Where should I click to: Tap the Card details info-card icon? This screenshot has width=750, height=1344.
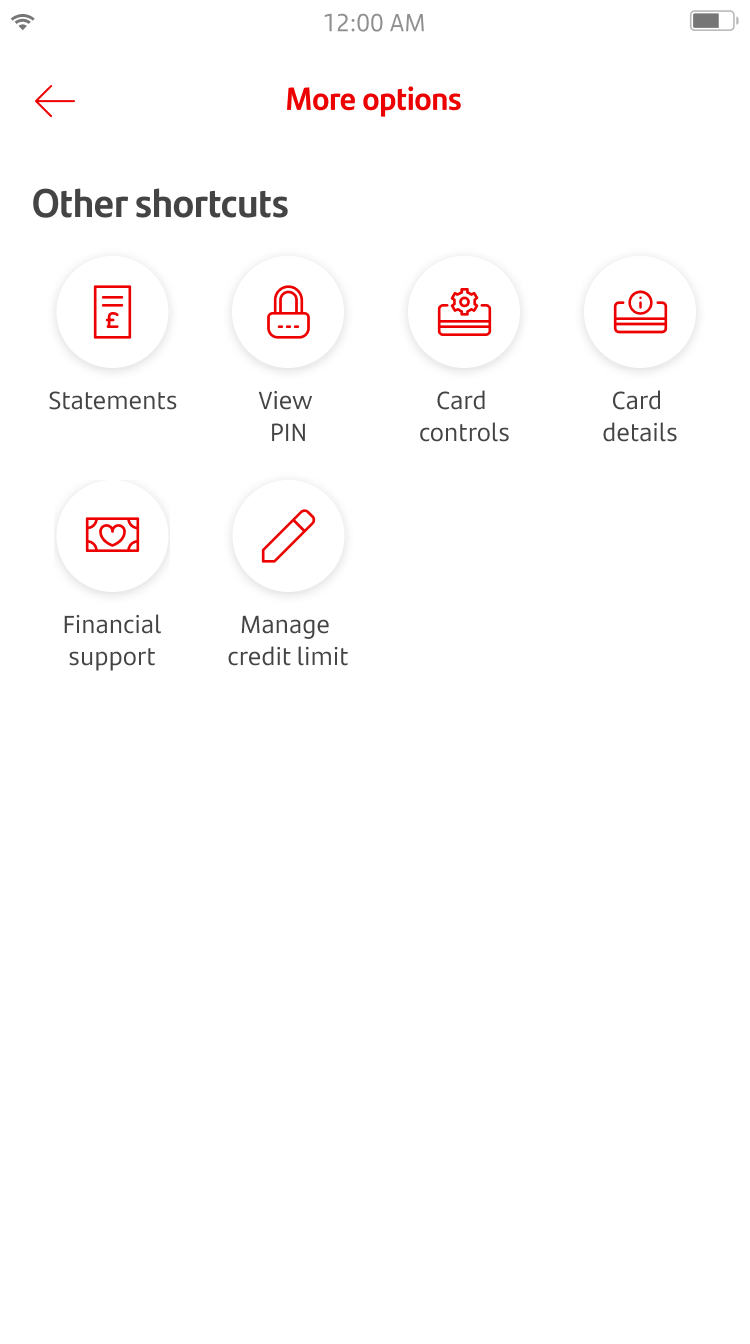[x=639, y=312]
